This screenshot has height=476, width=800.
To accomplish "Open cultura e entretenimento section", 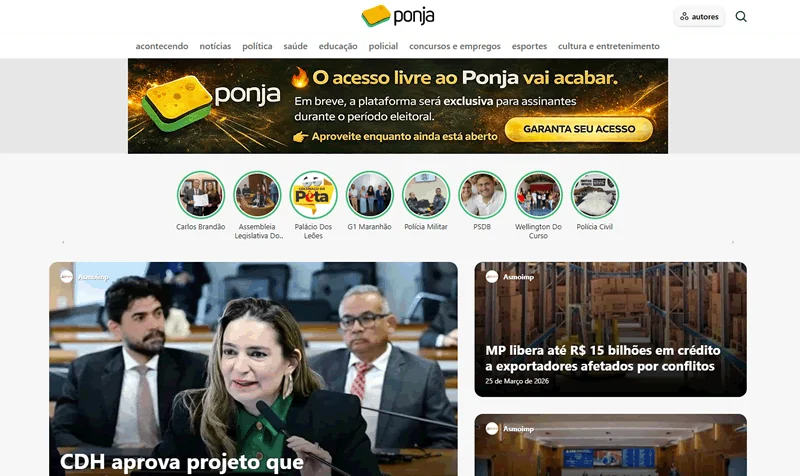I will [x=608, y=46].
